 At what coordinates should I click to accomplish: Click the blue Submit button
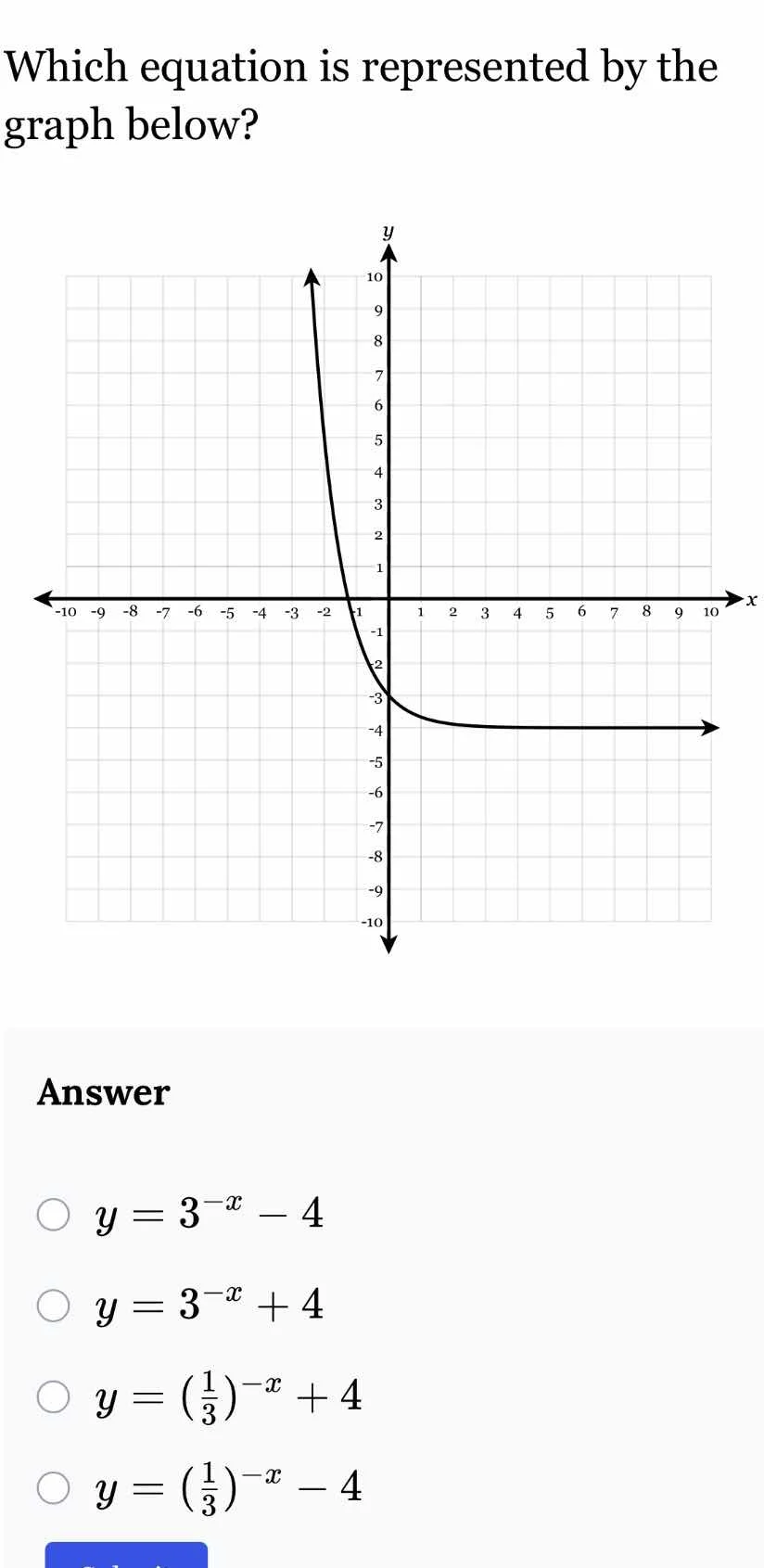tap(125, 1556)
